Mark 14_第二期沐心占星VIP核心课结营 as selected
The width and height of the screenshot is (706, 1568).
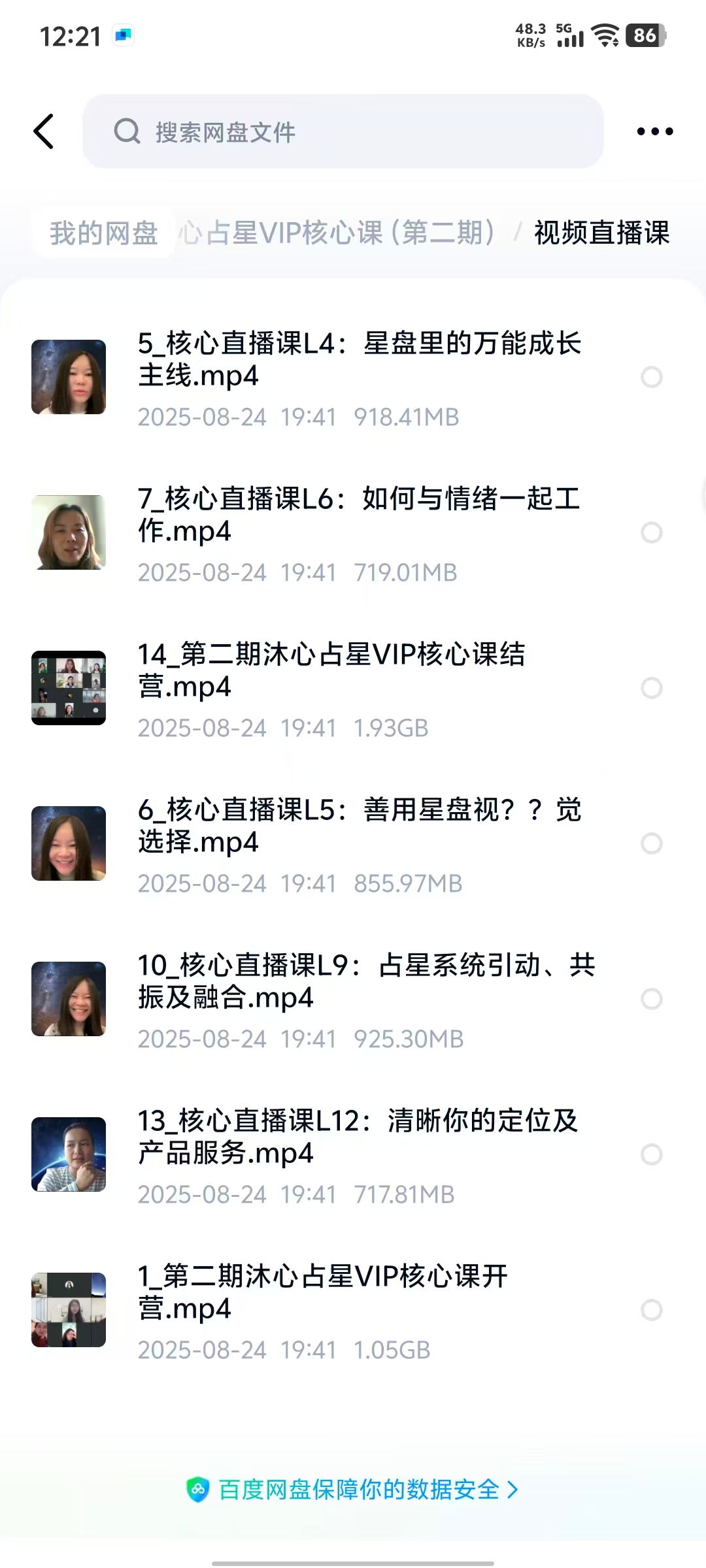click(651, 688)
